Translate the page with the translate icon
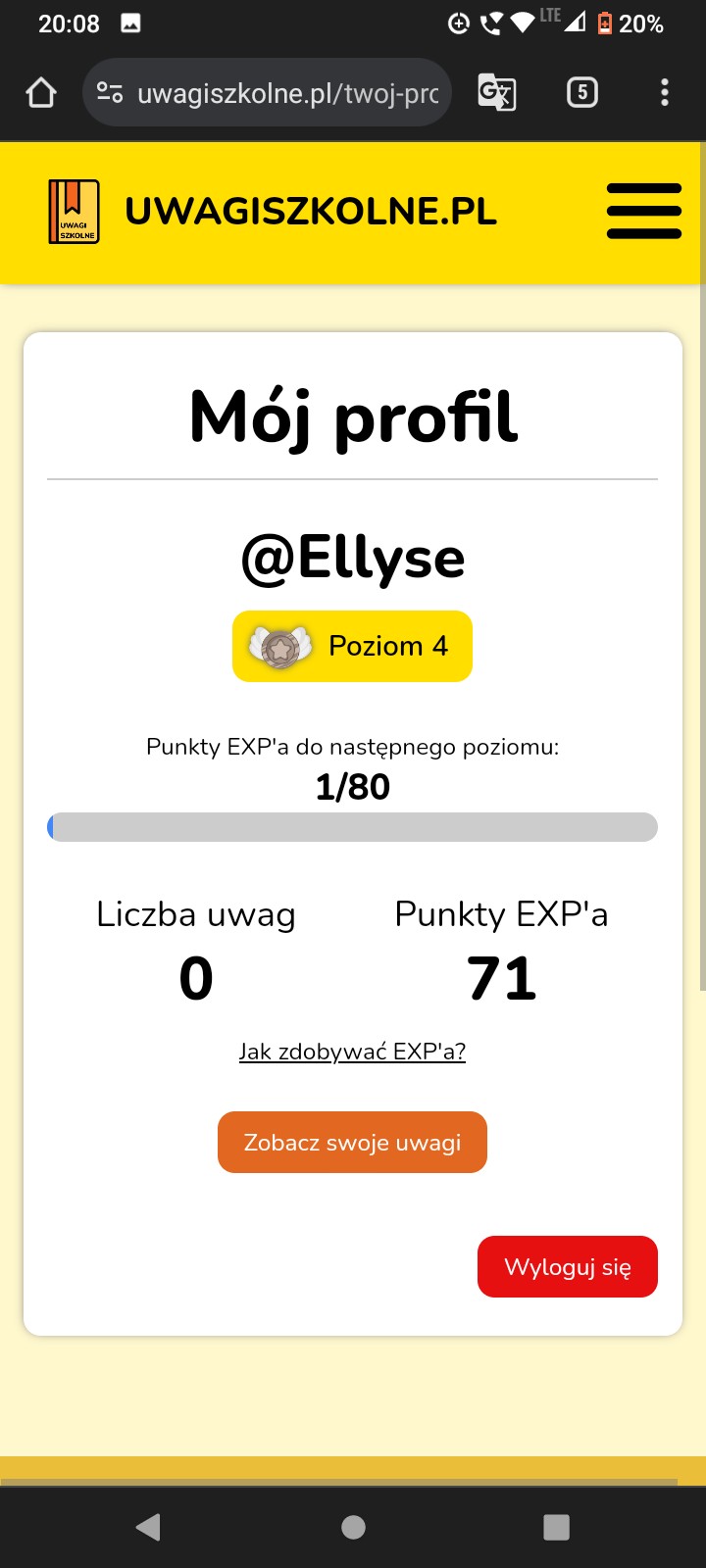706x1568 pixels. pyautogui.click(x=497, y=93)
